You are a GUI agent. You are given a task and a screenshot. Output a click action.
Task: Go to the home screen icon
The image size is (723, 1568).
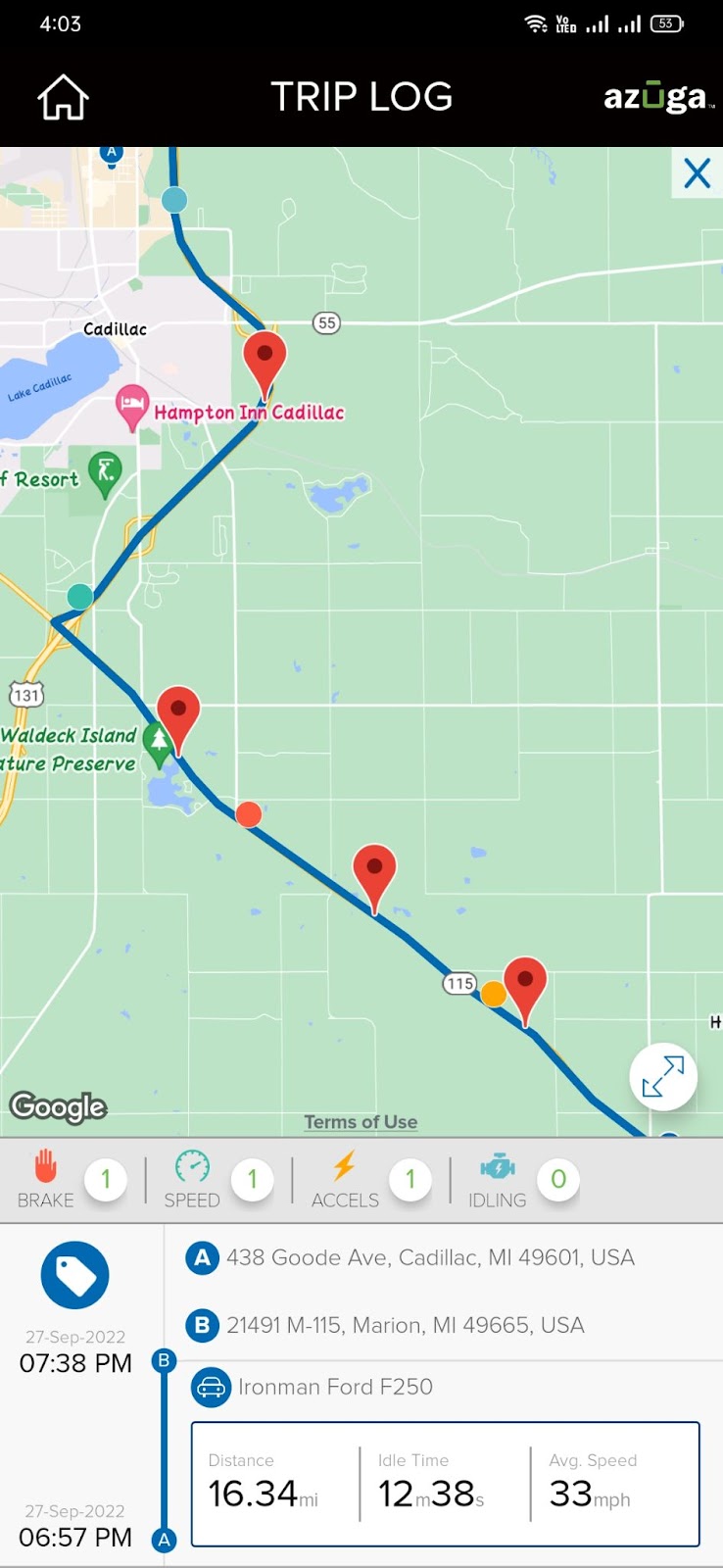point(63,98)
